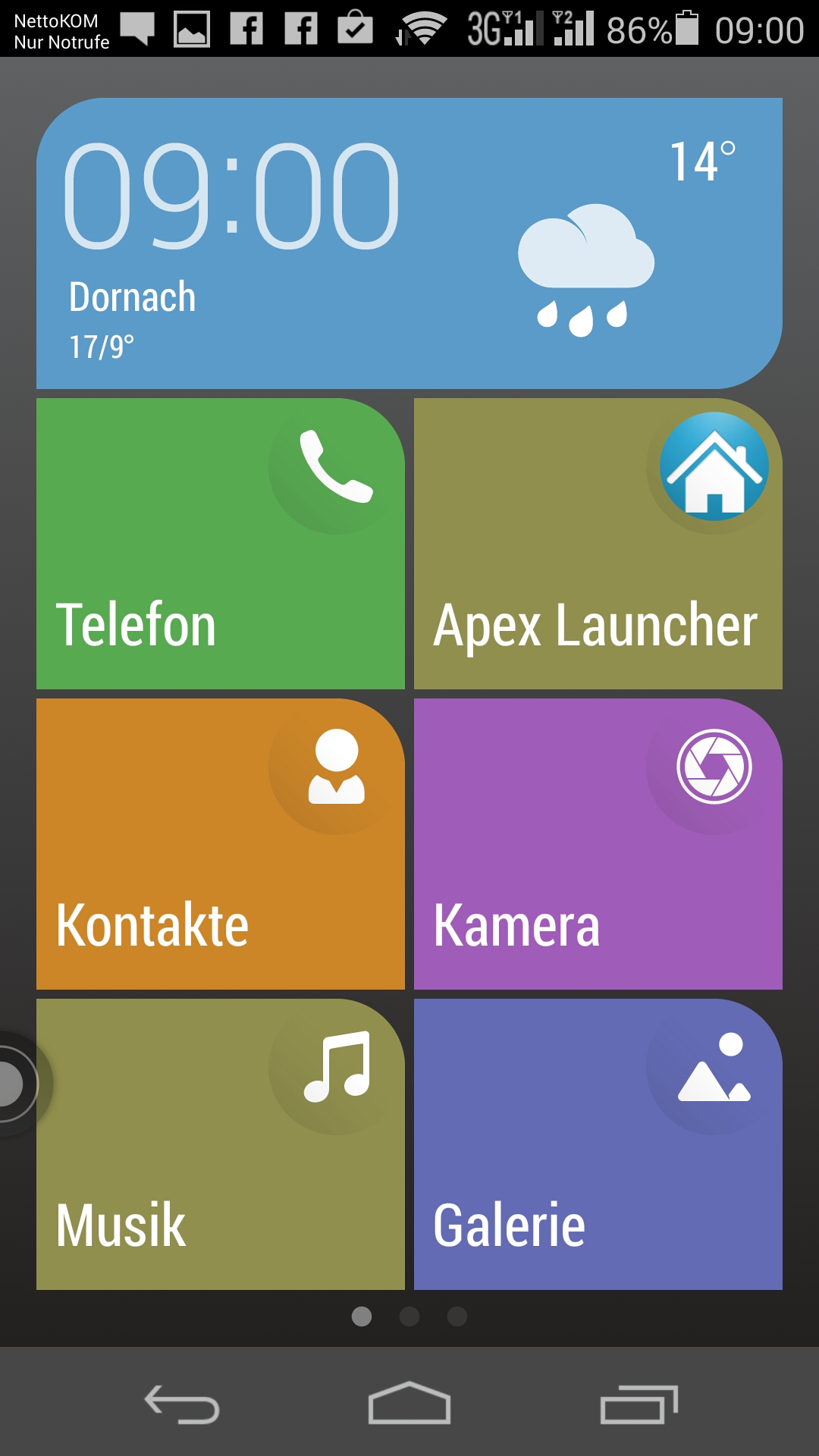Open Galerie
The image size is (819, 1456).
(598, 1144)
